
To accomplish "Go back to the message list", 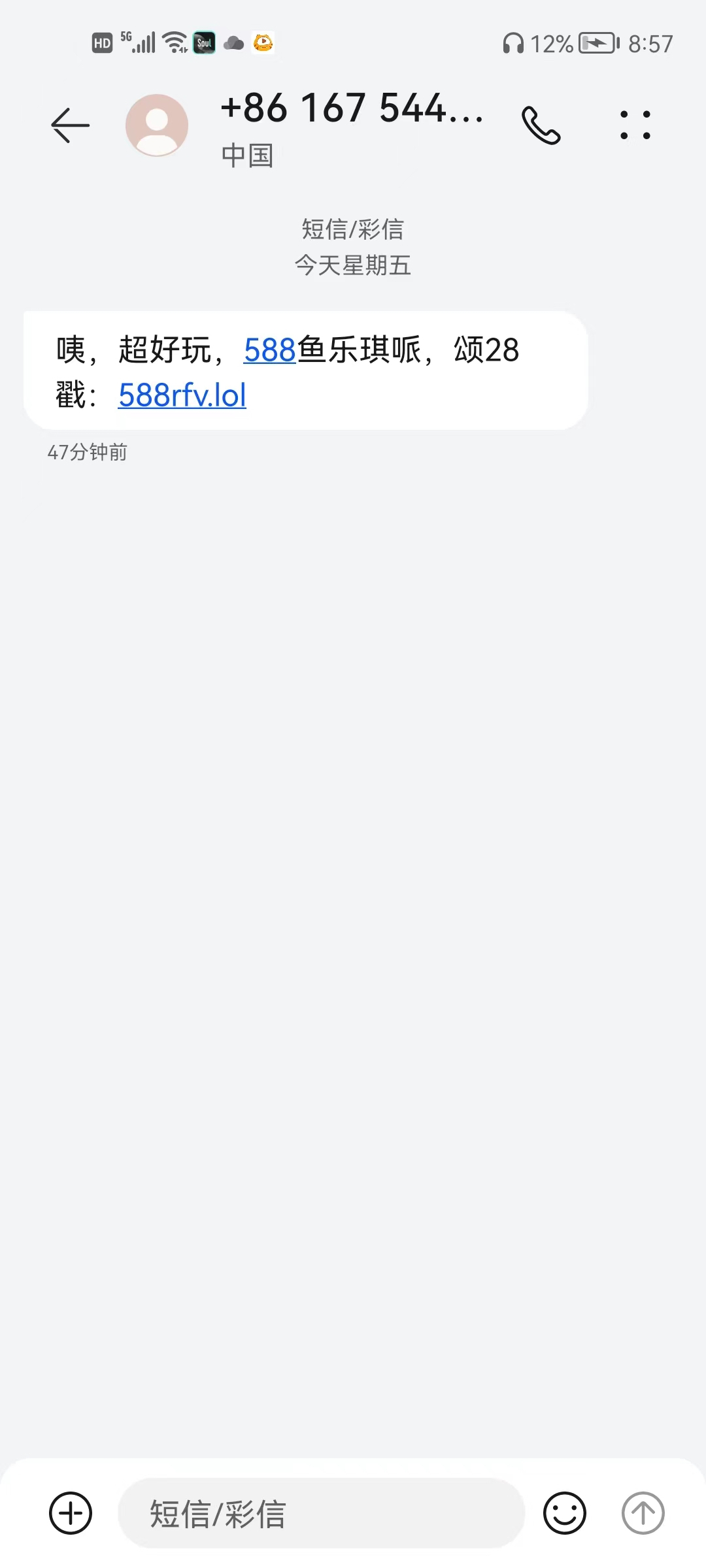I will click(70, 125).
